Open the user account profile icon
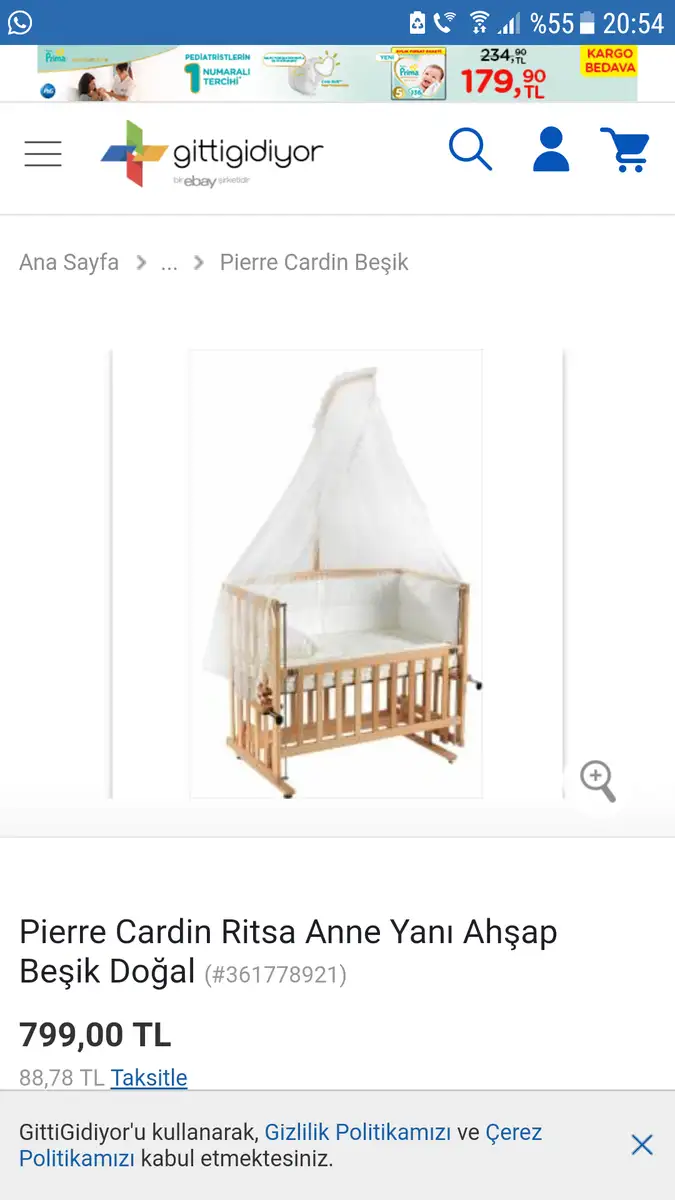This screenshot has height=1200, width=675. [551, 150]
